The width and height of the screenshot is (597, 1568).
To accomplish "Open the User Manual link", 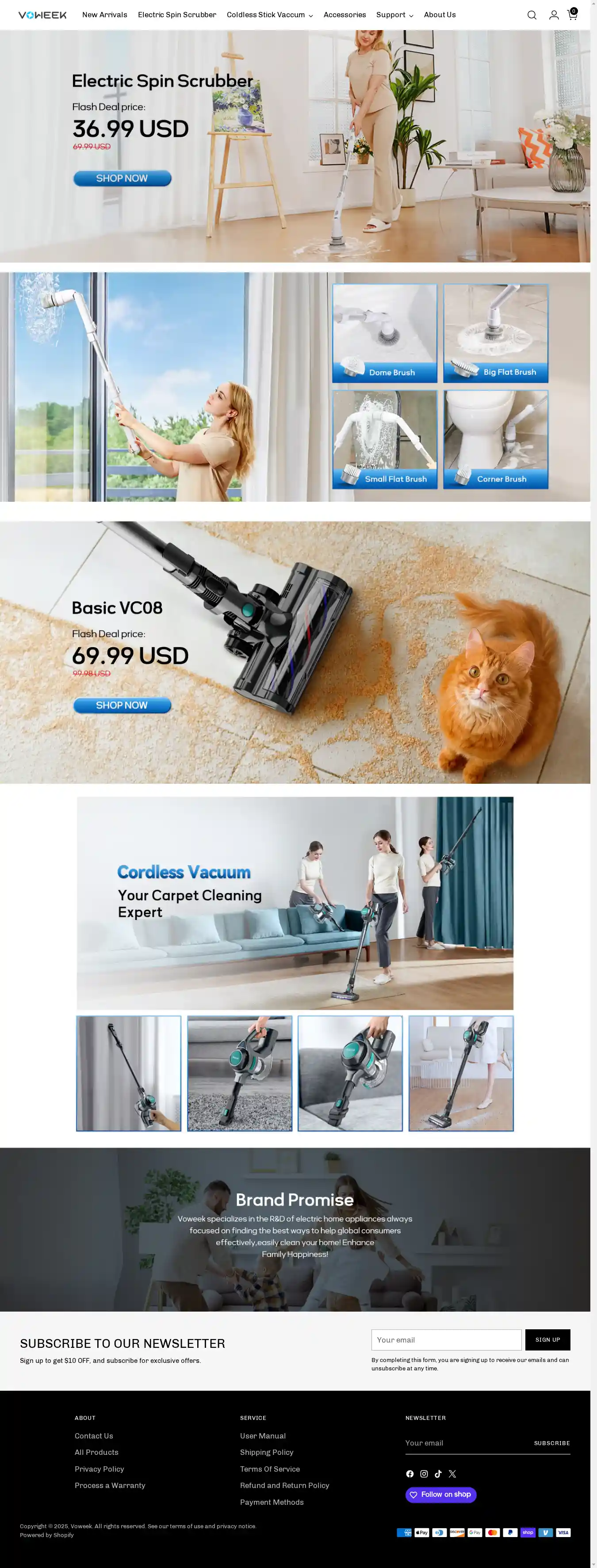I will tap(263, 1436).
